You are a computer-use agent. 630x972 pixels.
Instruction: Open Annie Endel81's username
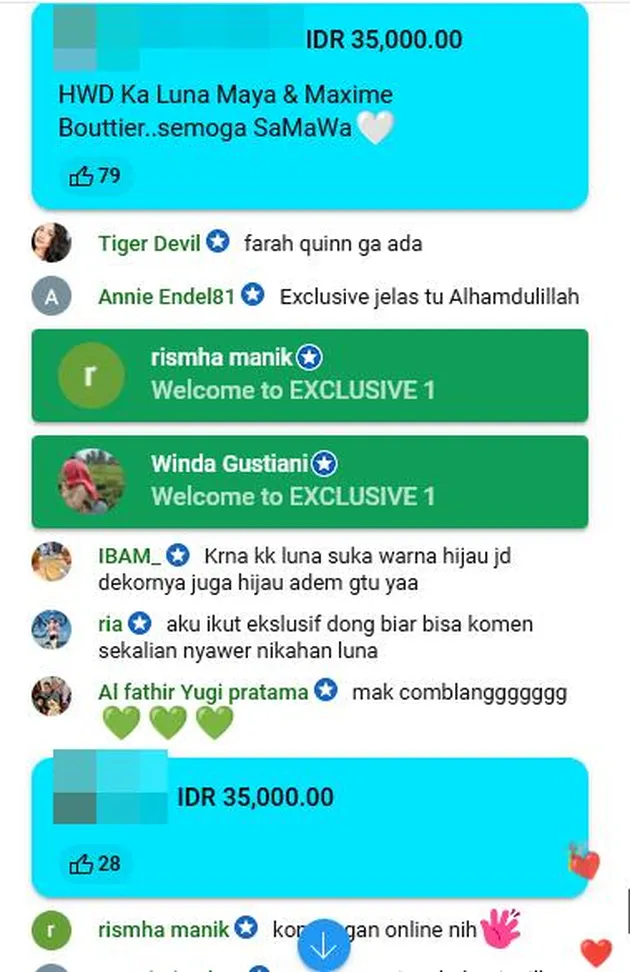pos(166,297)
